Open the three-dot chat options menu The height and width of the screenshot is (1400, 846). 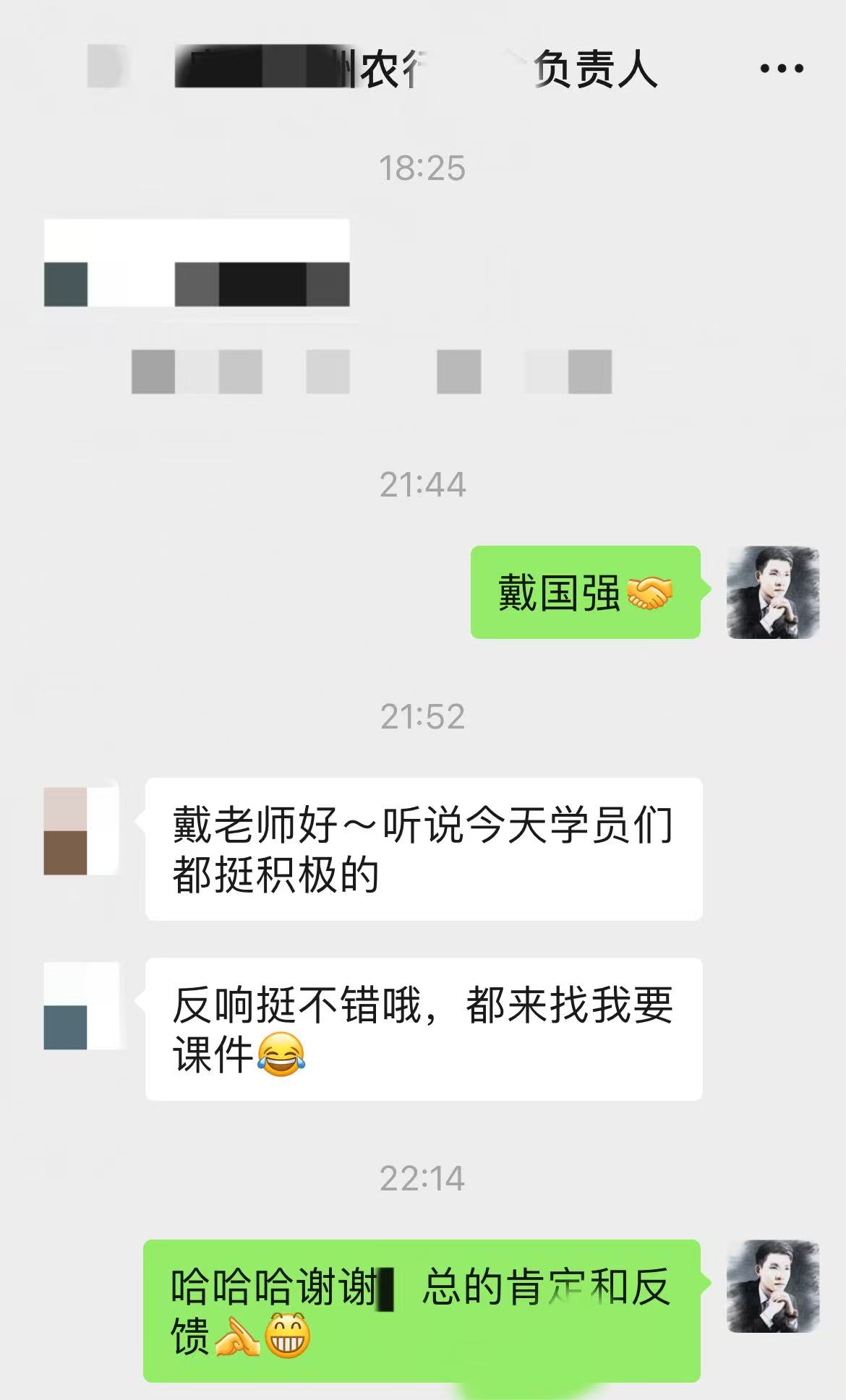coord(781,69)
